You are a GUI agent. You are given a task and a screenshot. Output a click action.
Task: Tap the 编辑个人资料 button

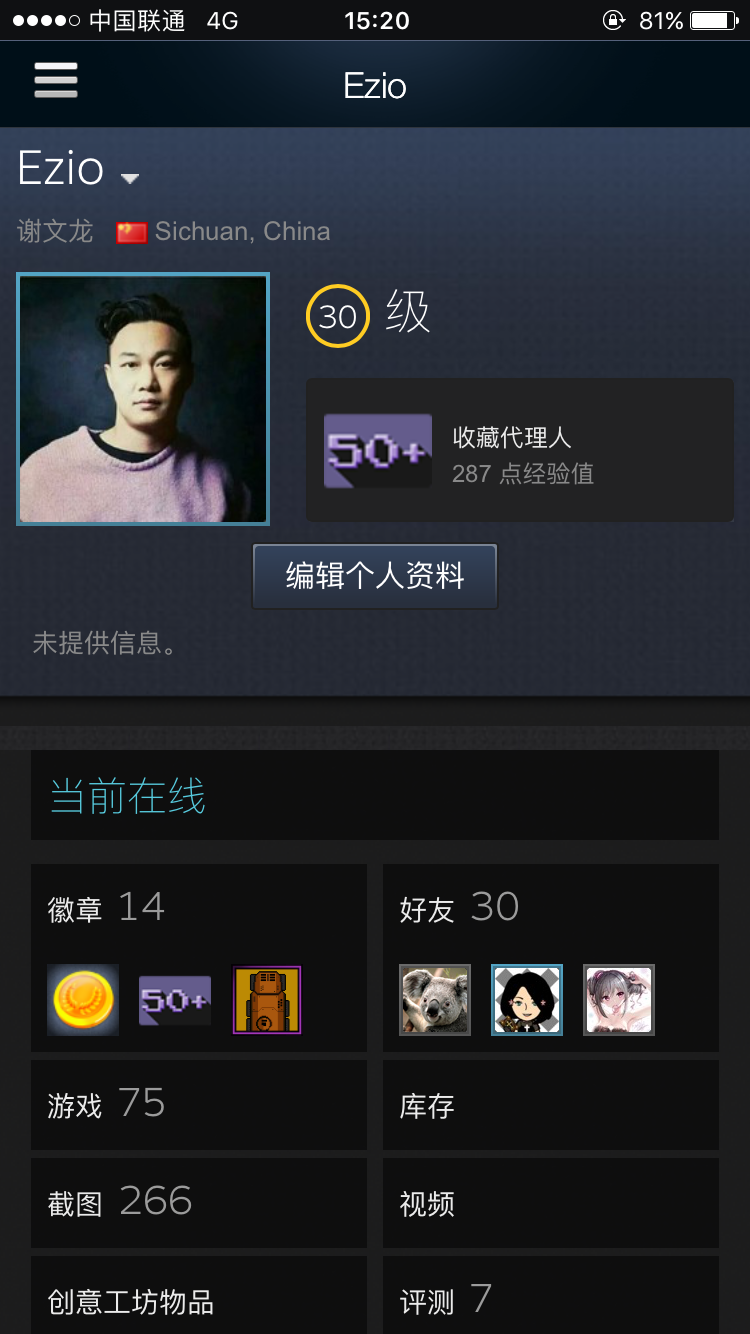(375, 577)
